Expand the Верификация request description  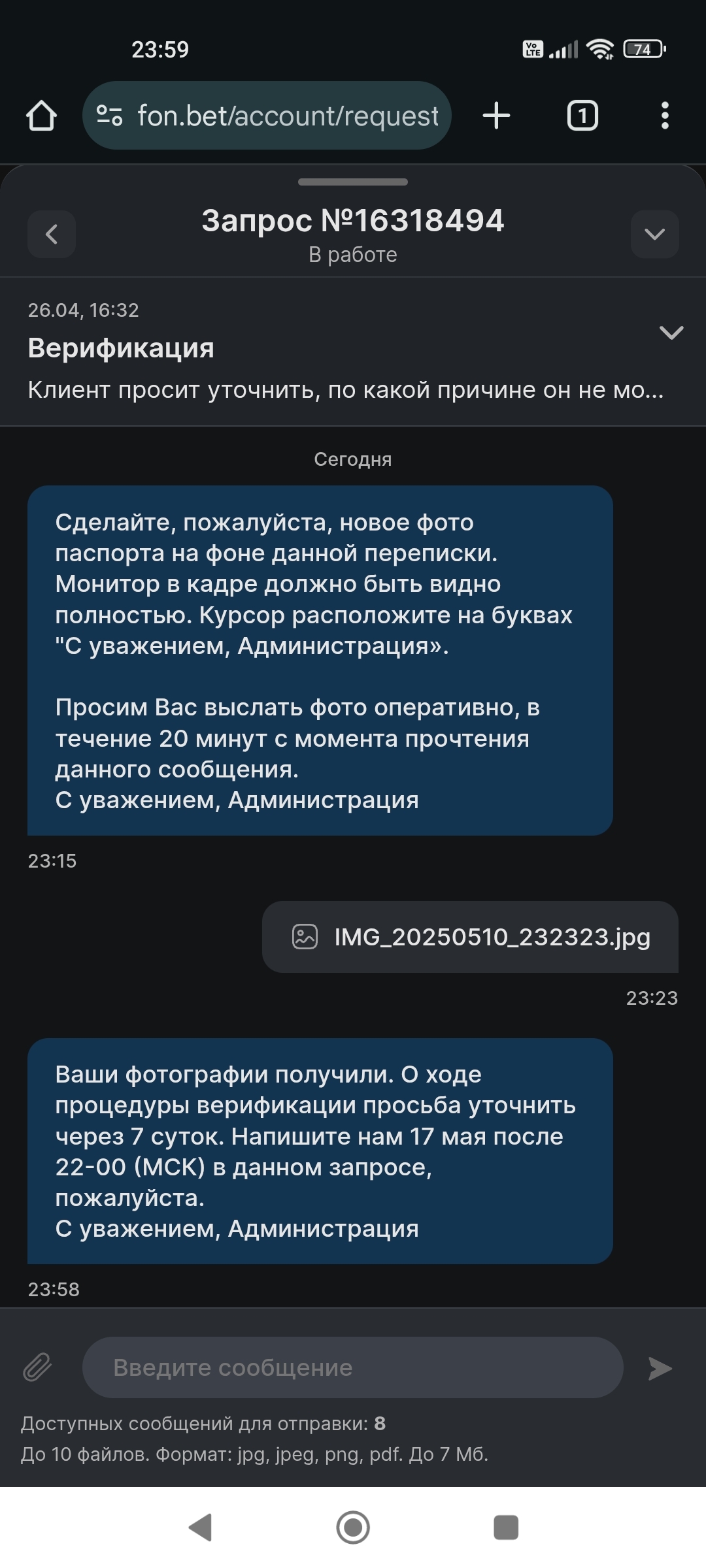[x=671, y=333]
